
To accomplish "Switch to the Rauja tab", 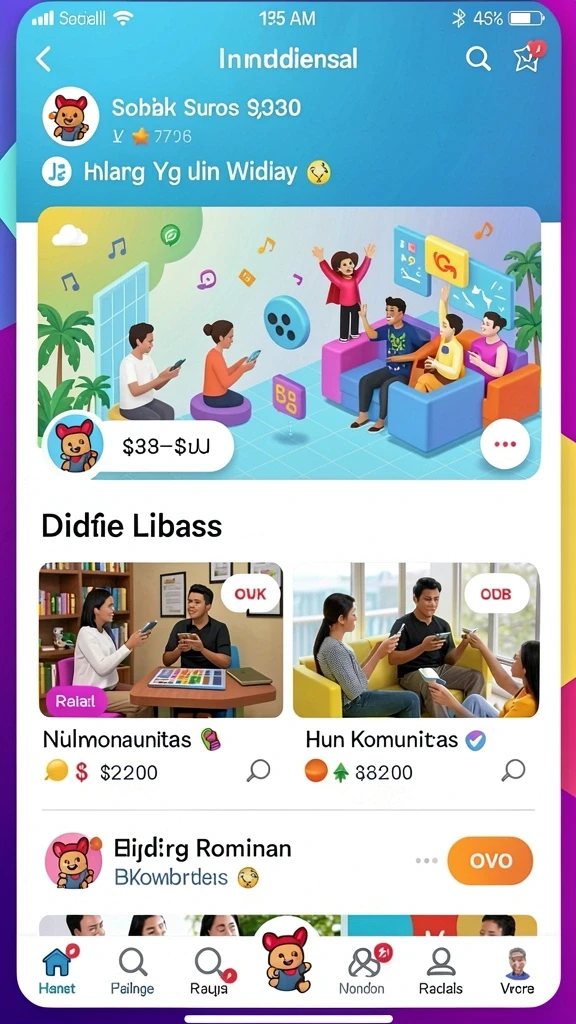I will tap(210, 971).
